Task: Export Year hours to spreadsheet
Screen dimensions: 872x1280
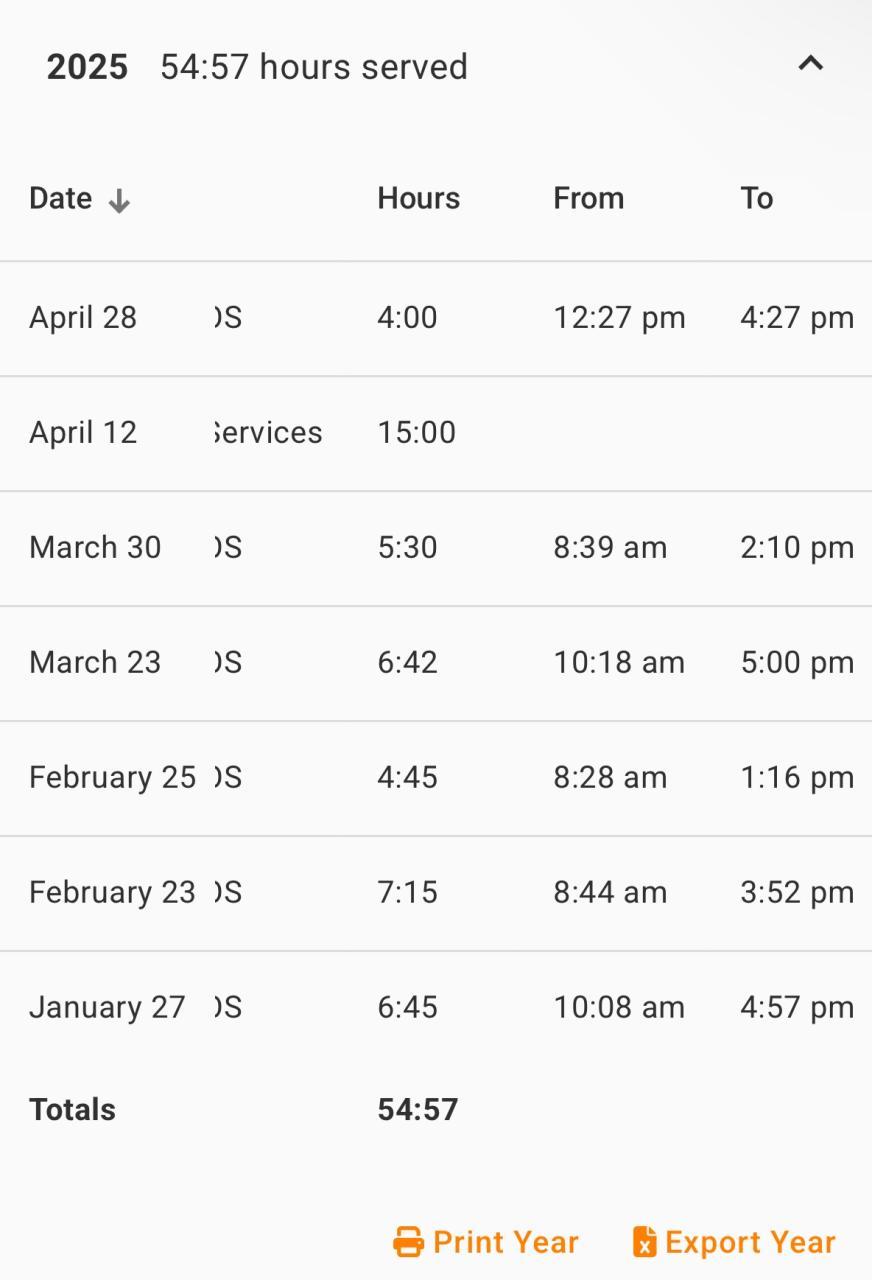Action: [x=734, y=1242]
